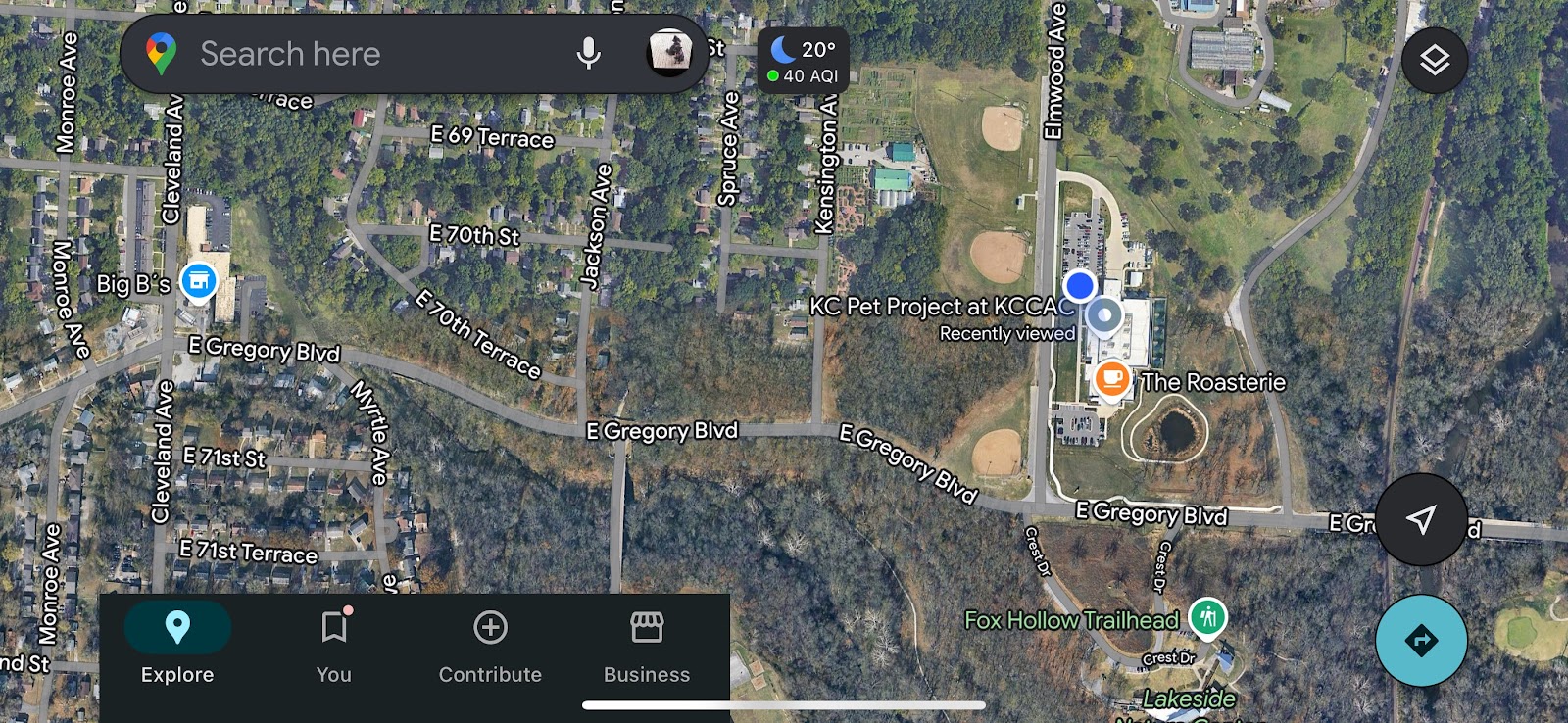This screenshot has height=723, width=1568.
Task: Open the map layers selector
Action: pyautogui.click(x=1434, y=61)
